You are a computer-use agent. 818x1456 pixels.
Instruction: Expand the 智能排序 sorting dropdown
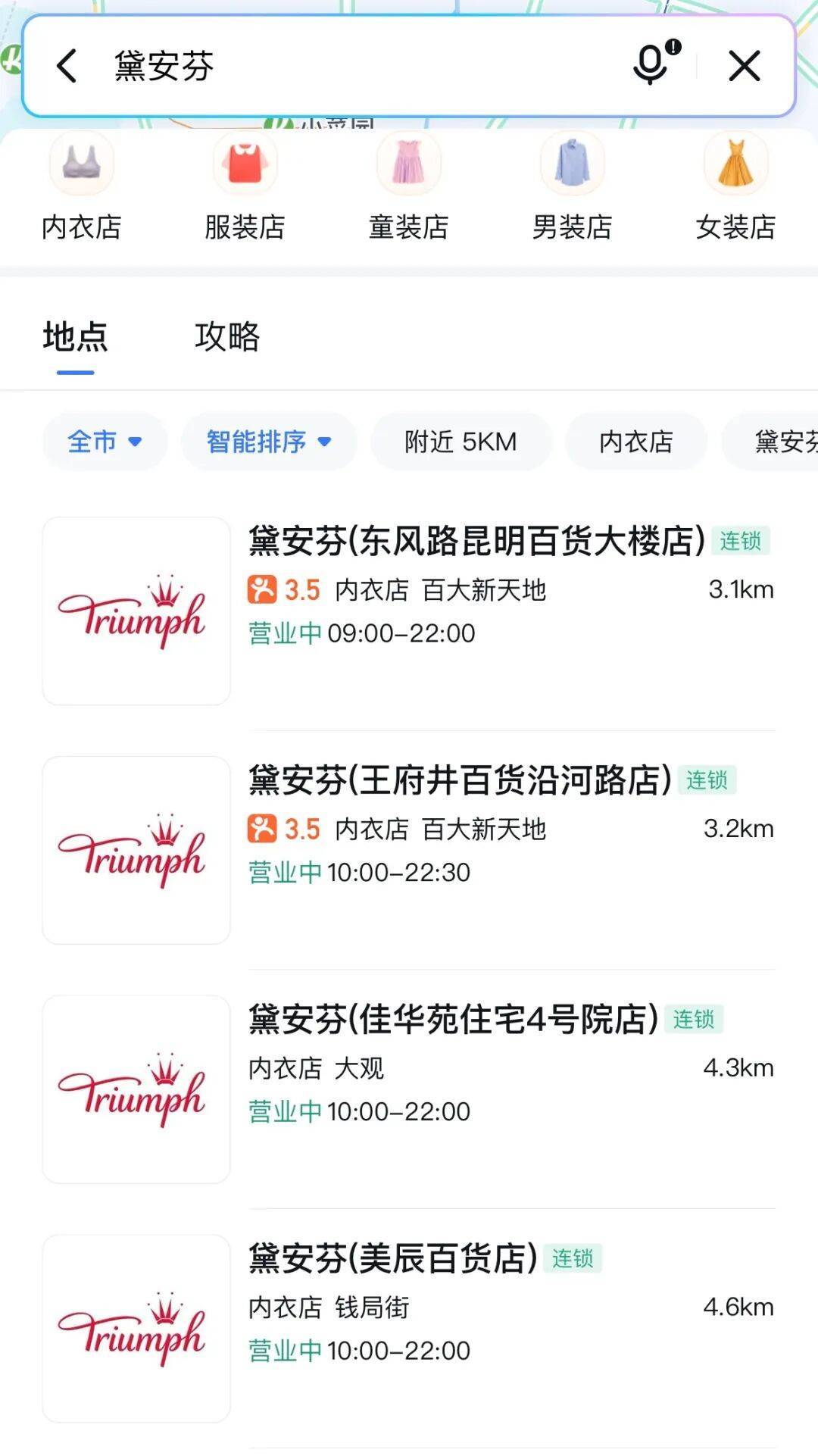(268, 442)
